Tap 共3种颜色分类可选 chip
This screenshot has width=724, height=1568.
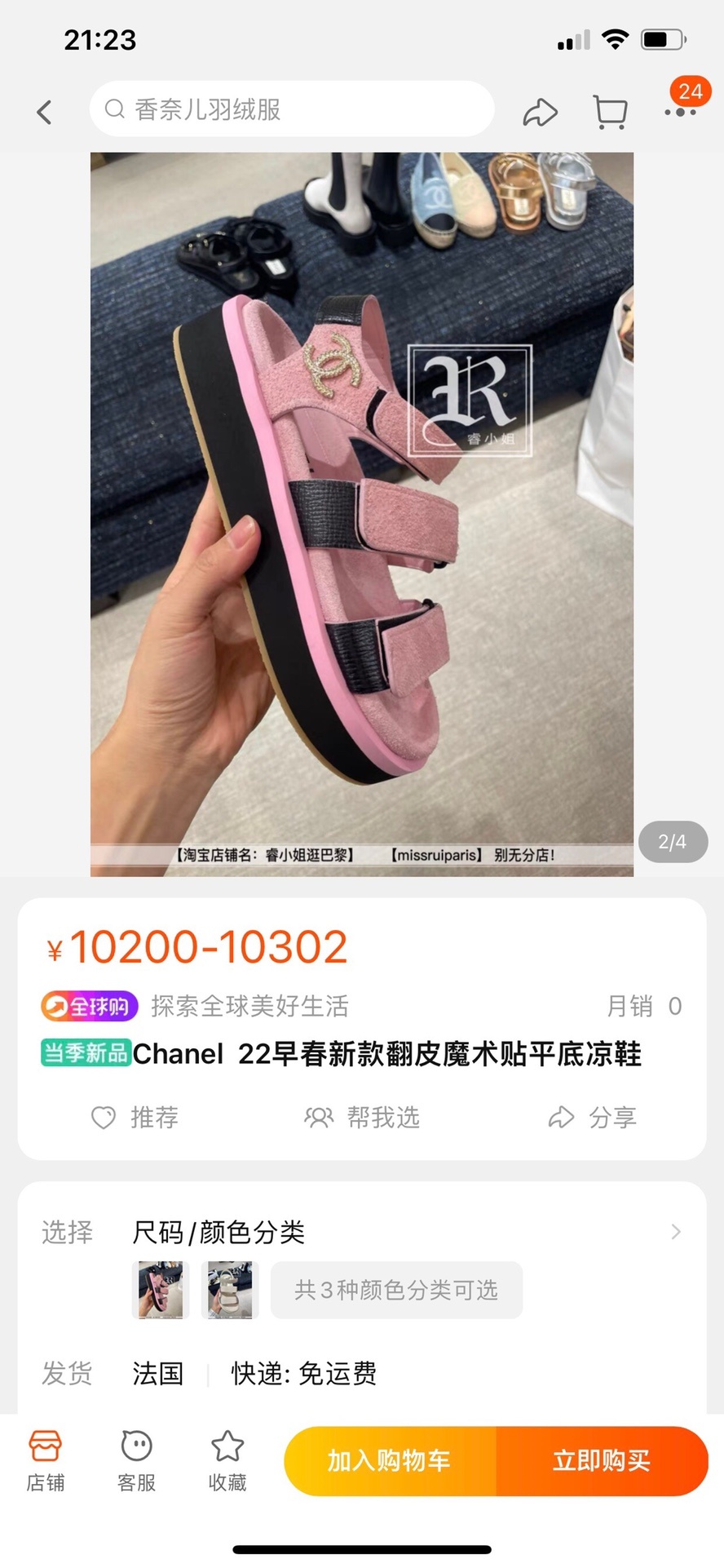point(396,1290)
